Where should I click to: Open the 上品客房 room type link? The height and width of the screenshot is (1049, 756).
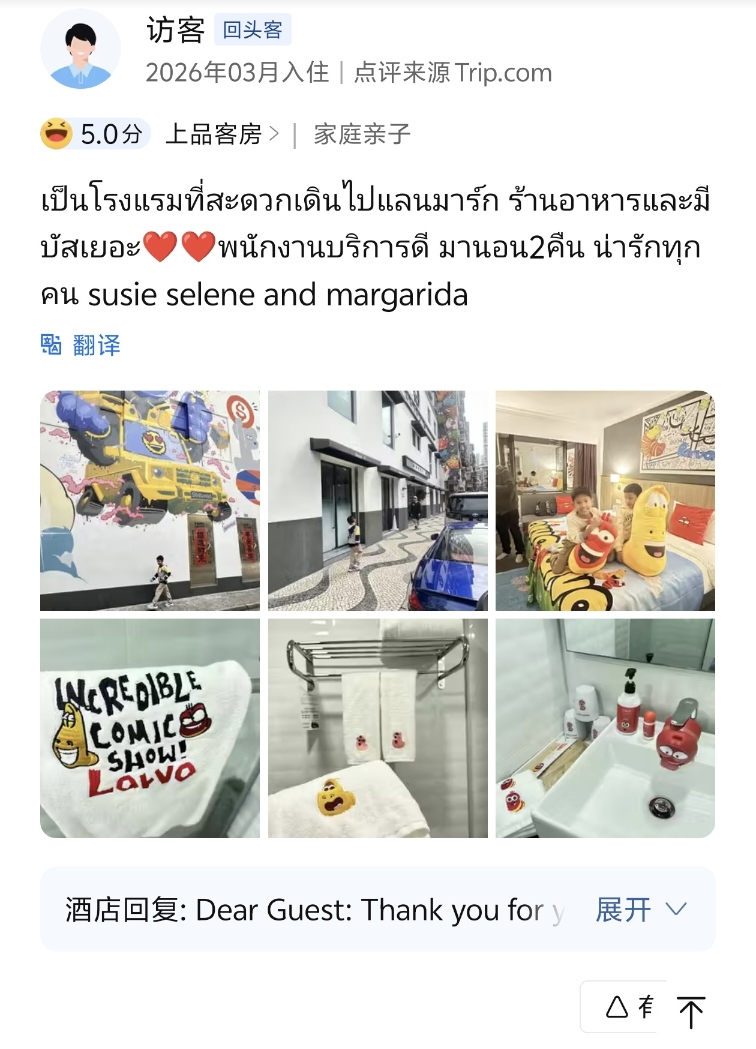pyautogui.click(x=221, y=134)
